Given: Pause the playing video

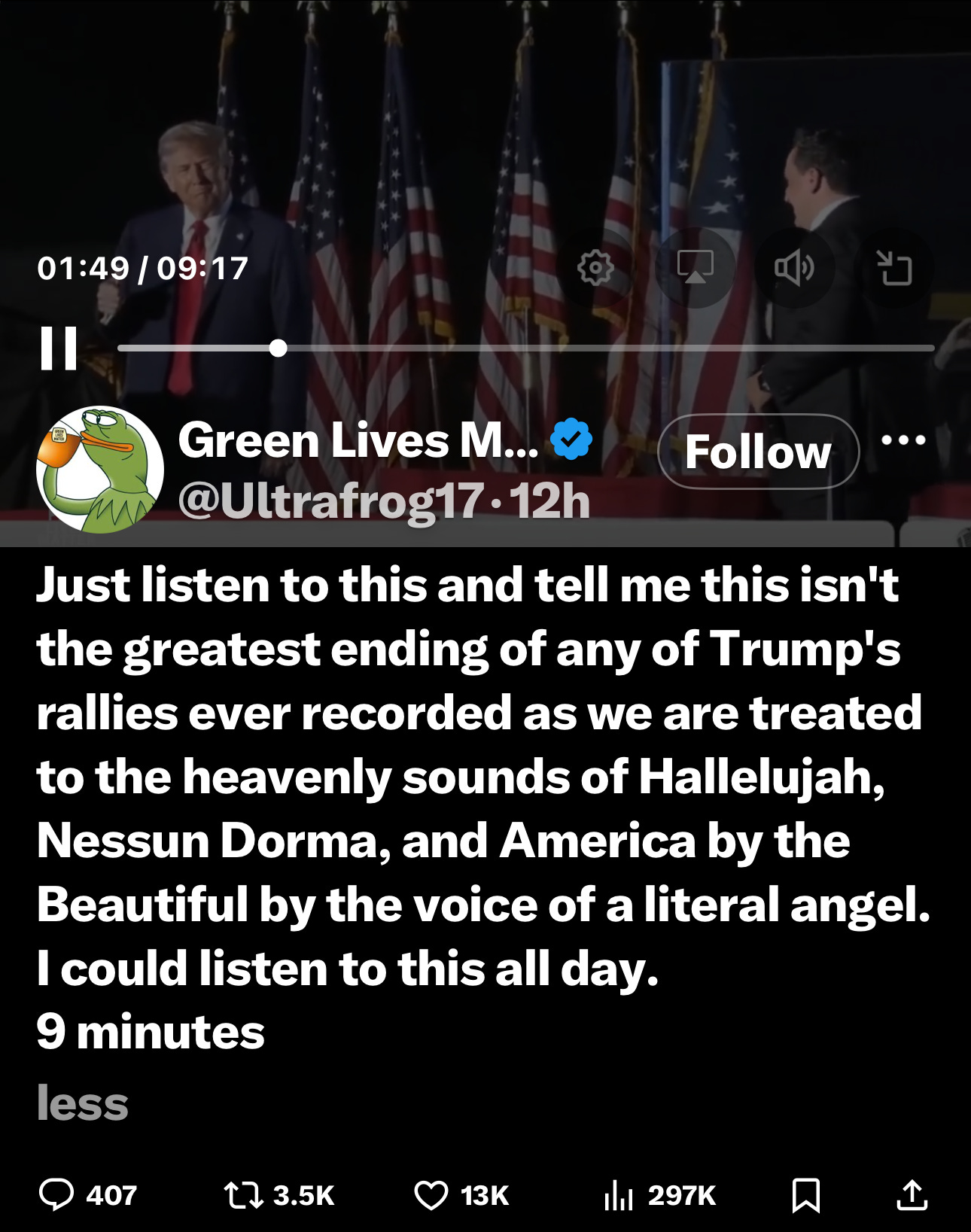Looking at the screenshot, I should [59, 348].
